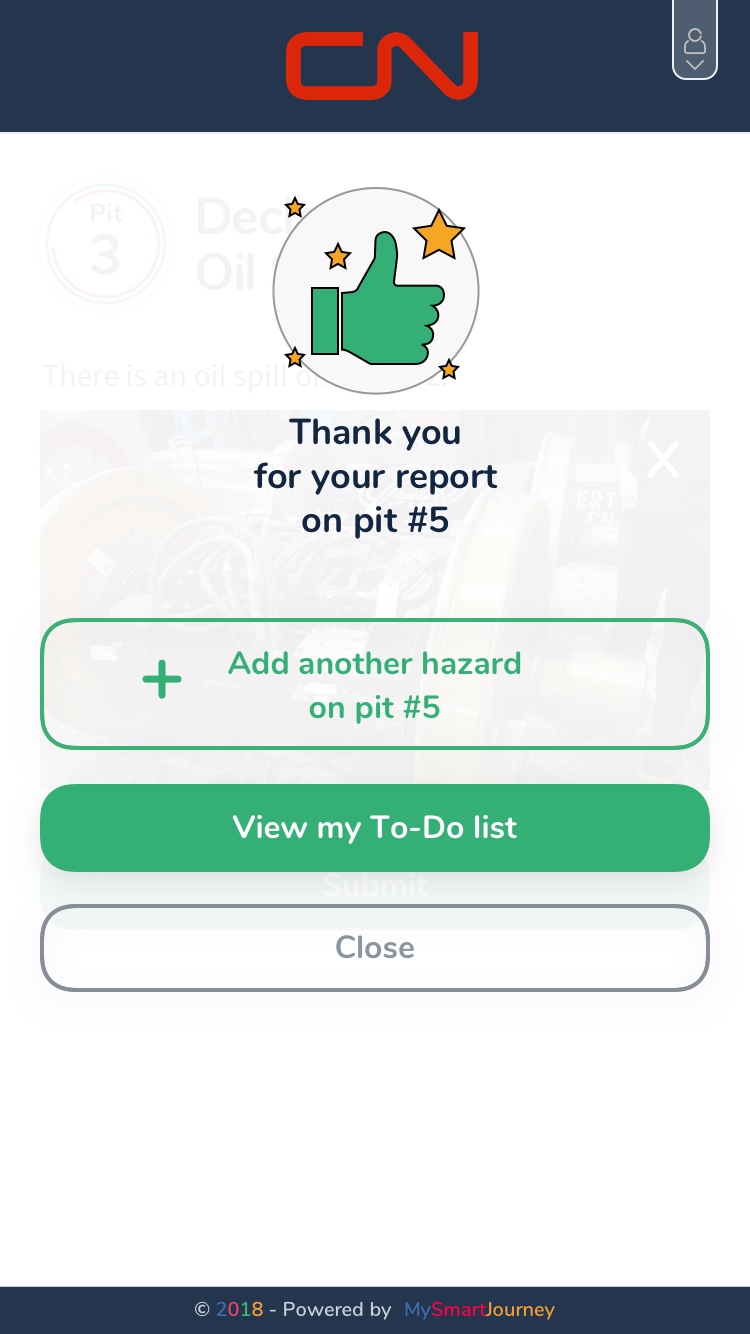Close the thank you dialog

point(374,947)
